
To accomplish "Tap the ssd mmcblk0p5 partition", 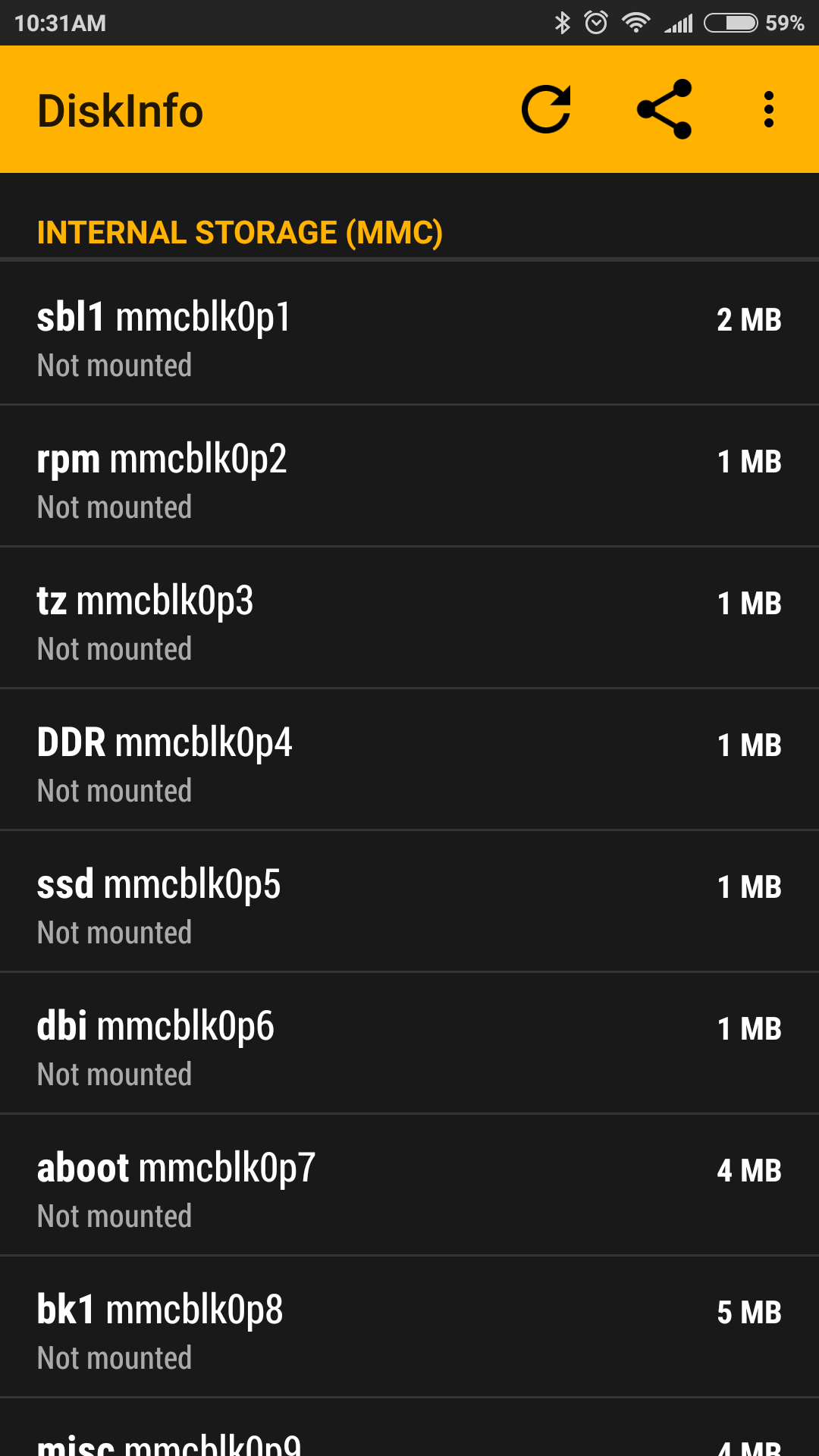I will (x=409, y=901).
